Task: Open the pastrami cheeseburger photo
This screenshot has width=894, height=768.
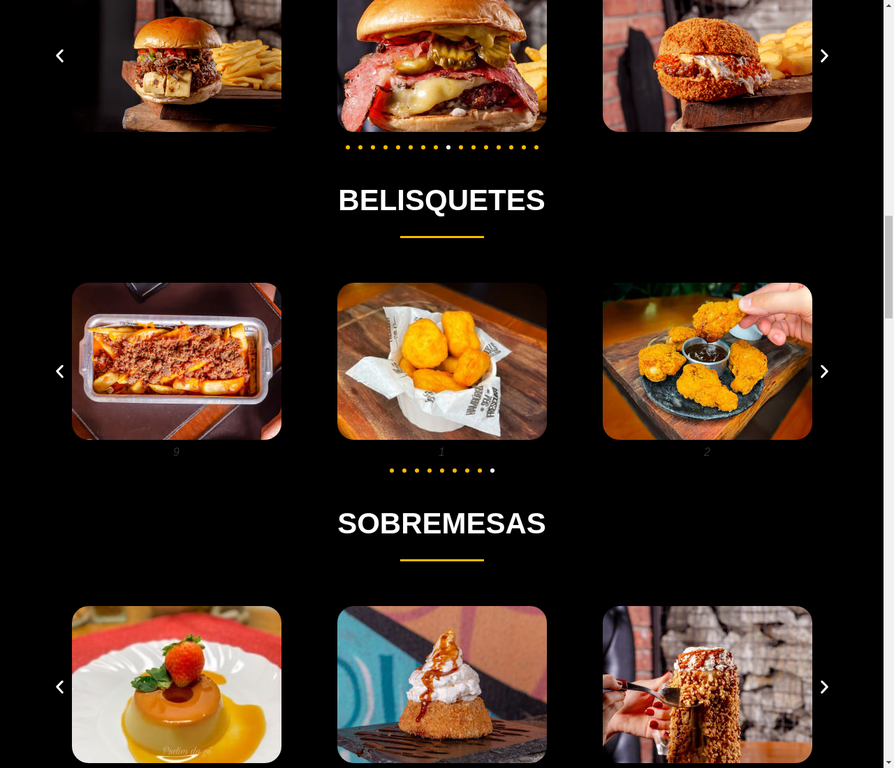Action: (441, 65)
